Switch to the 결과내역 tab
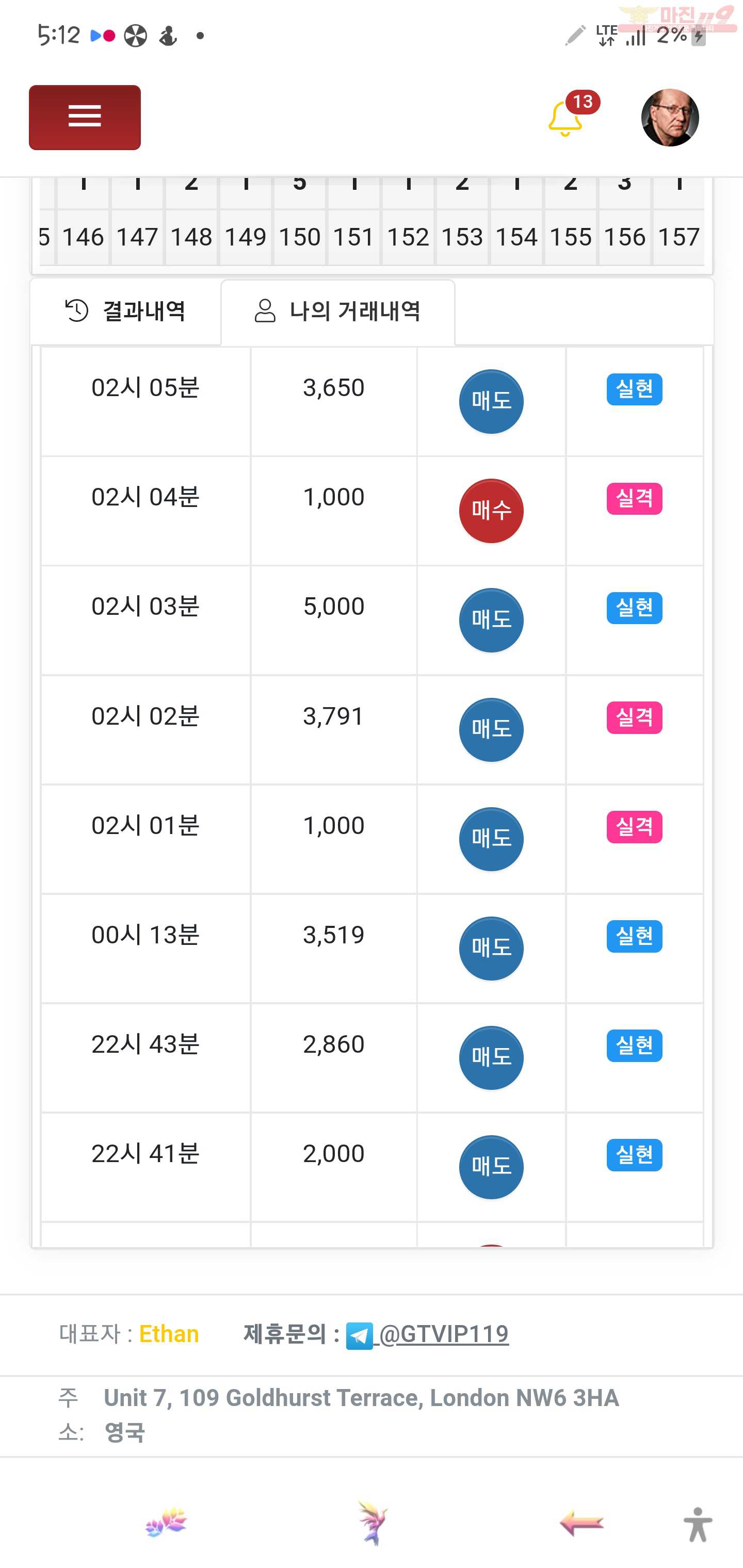Screen dimensions: 743x1568 pyautogui.click(x=126, y=311)
